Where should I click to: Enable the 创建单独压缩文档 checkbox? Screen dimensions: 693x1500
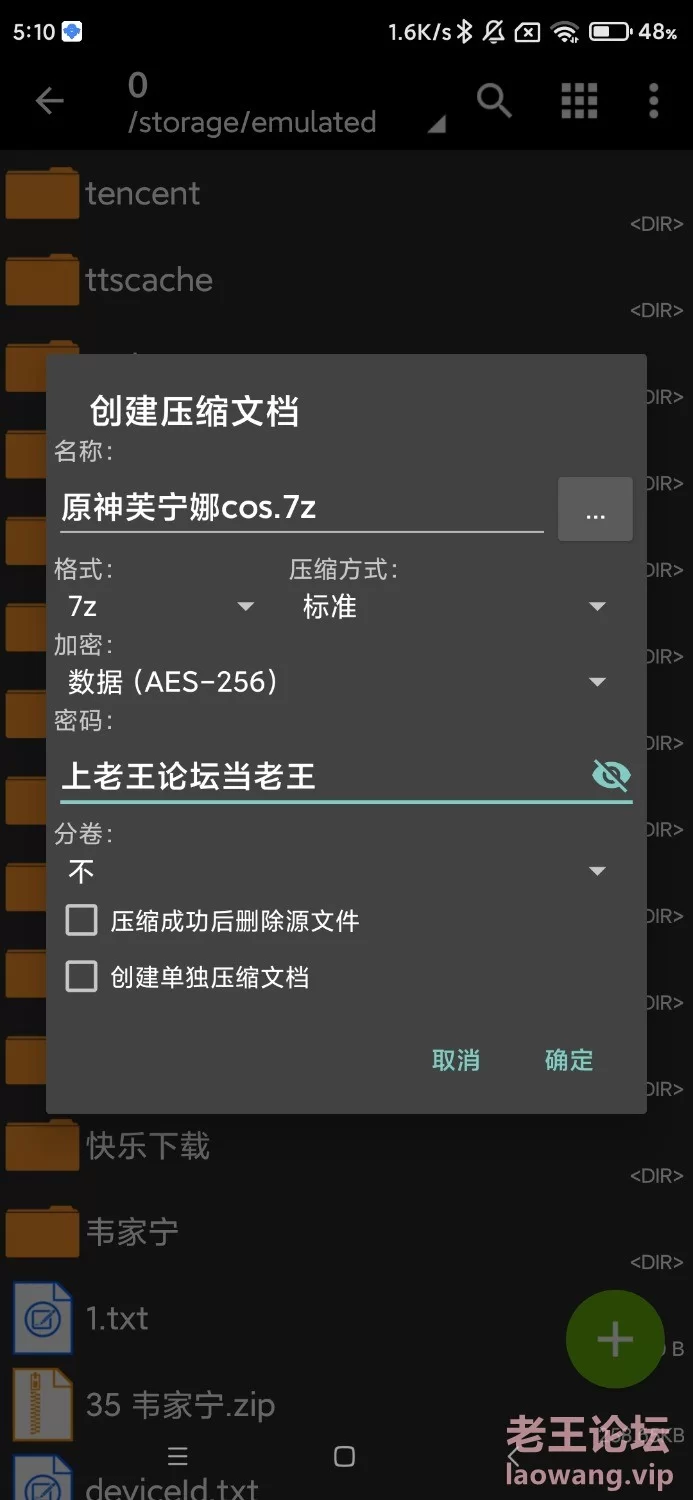(81, 977)
